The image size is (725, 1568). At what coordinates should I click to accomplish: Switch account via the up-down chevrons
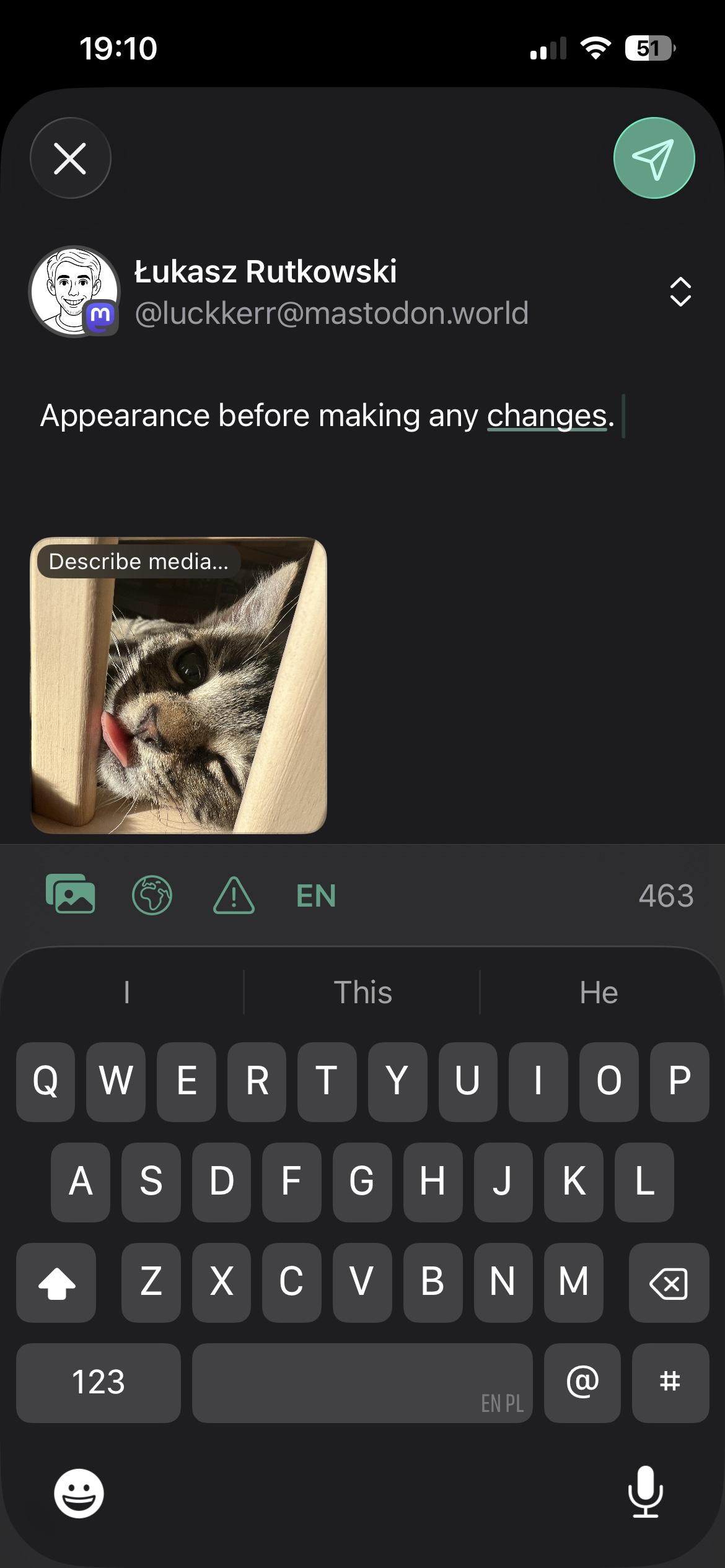click(680, 292)
